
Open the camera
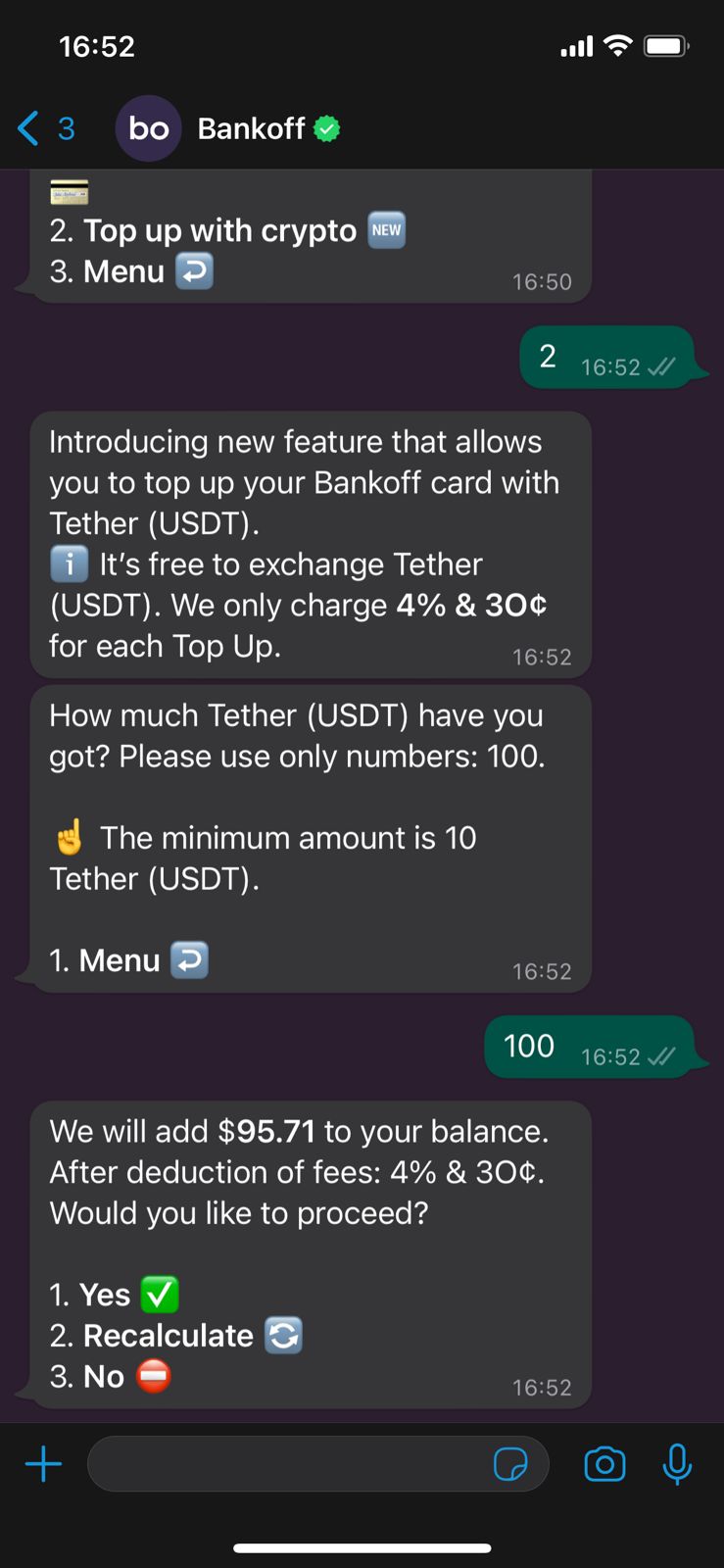click(604, 1465)
